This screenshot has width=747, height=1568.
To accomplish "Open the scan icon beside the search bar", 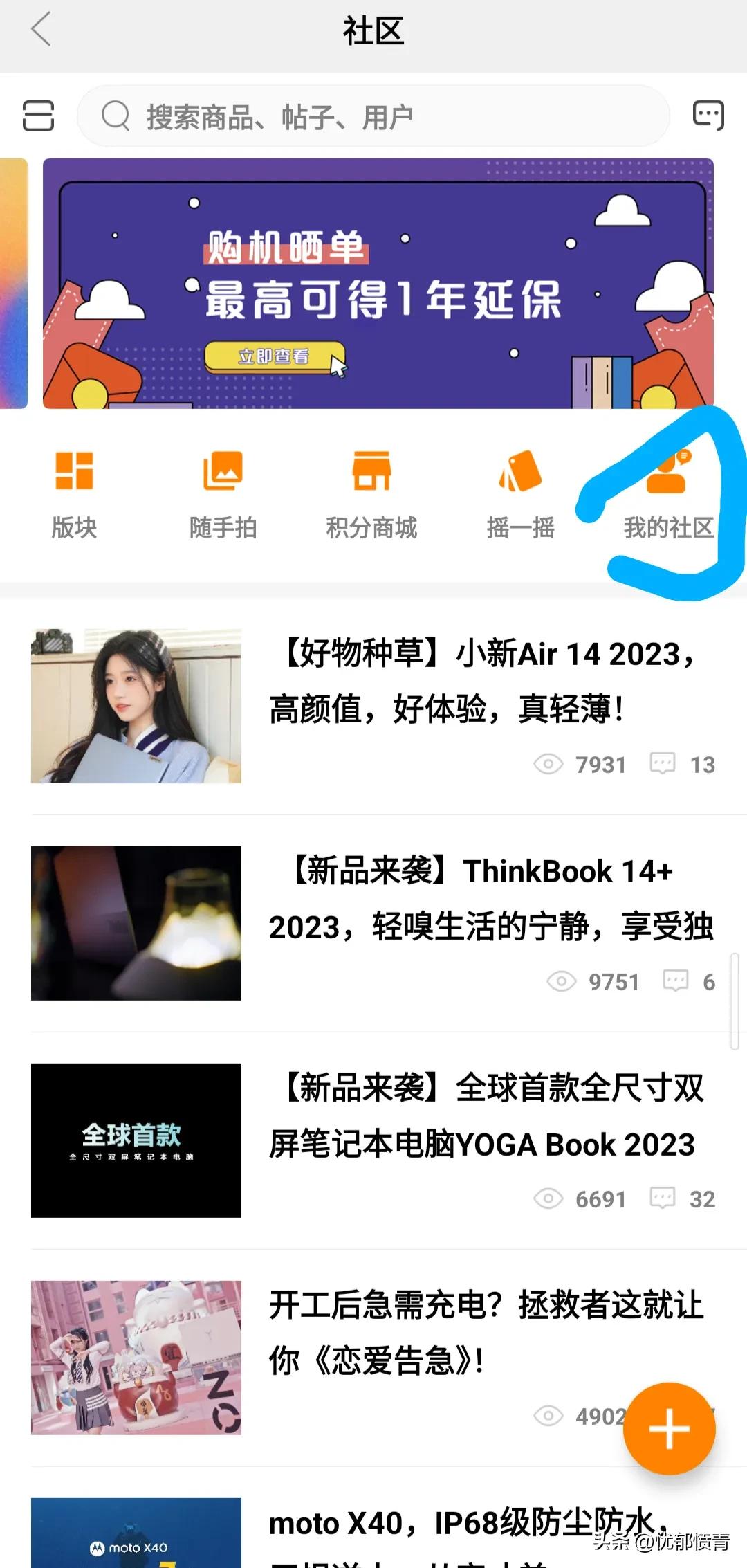I will click(38, 116).
